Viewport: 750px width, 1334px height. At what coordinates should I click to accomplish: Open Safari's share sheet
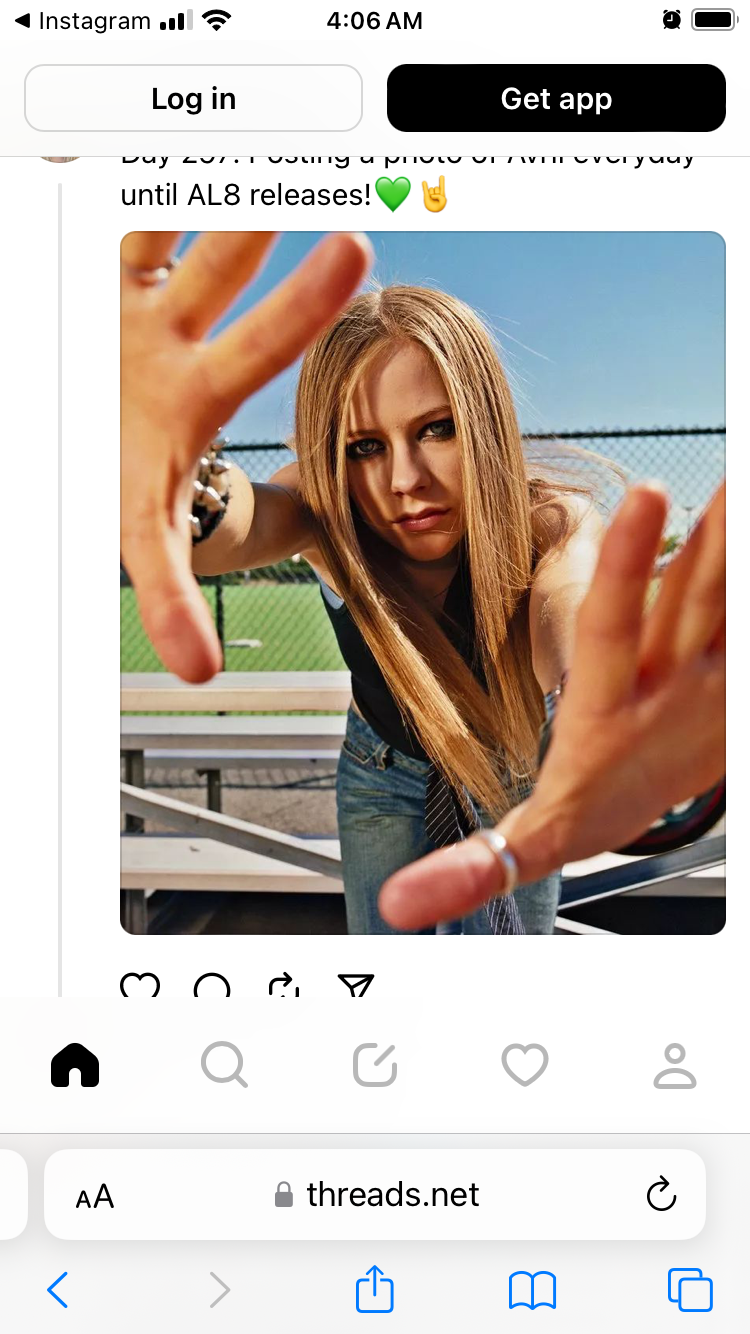tap(375, 1289)
